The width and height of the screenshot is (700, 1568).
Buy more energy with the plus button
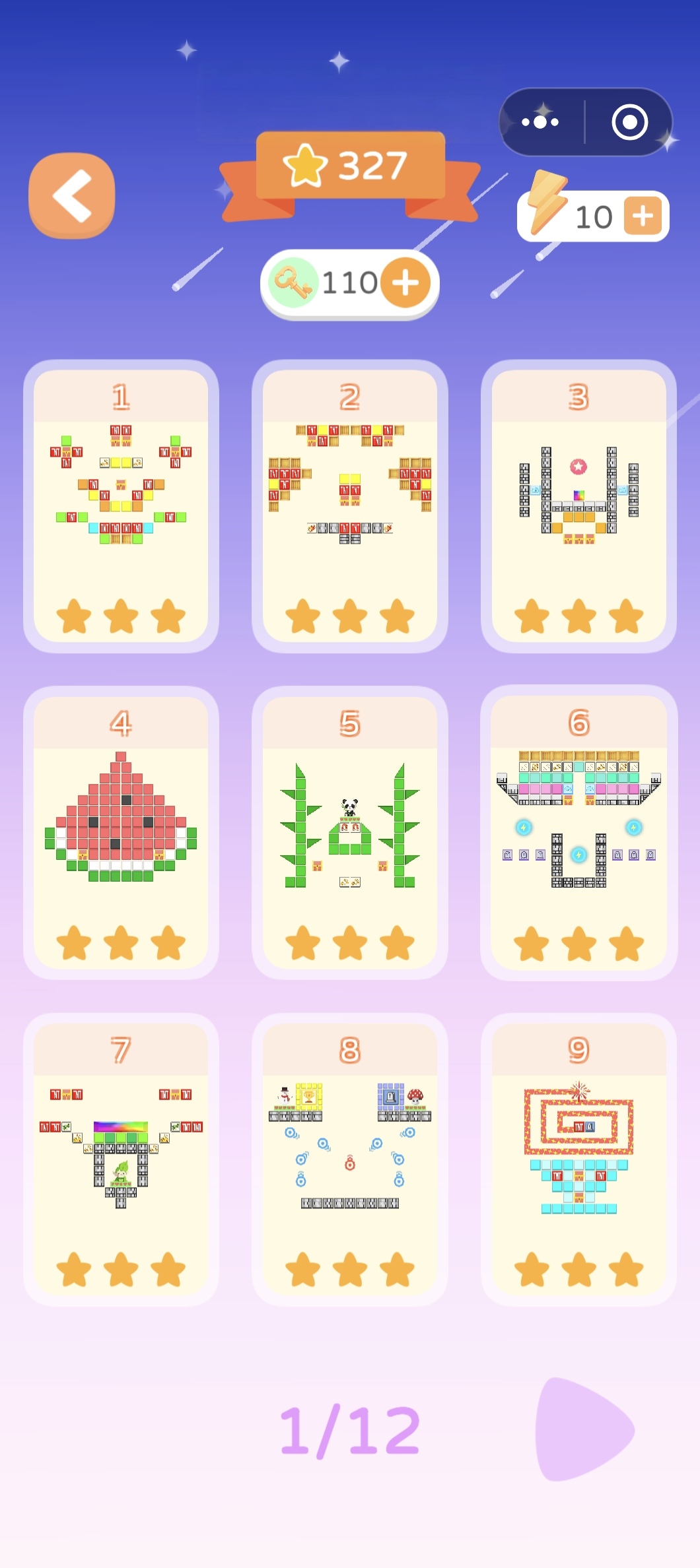click(643, 214)
